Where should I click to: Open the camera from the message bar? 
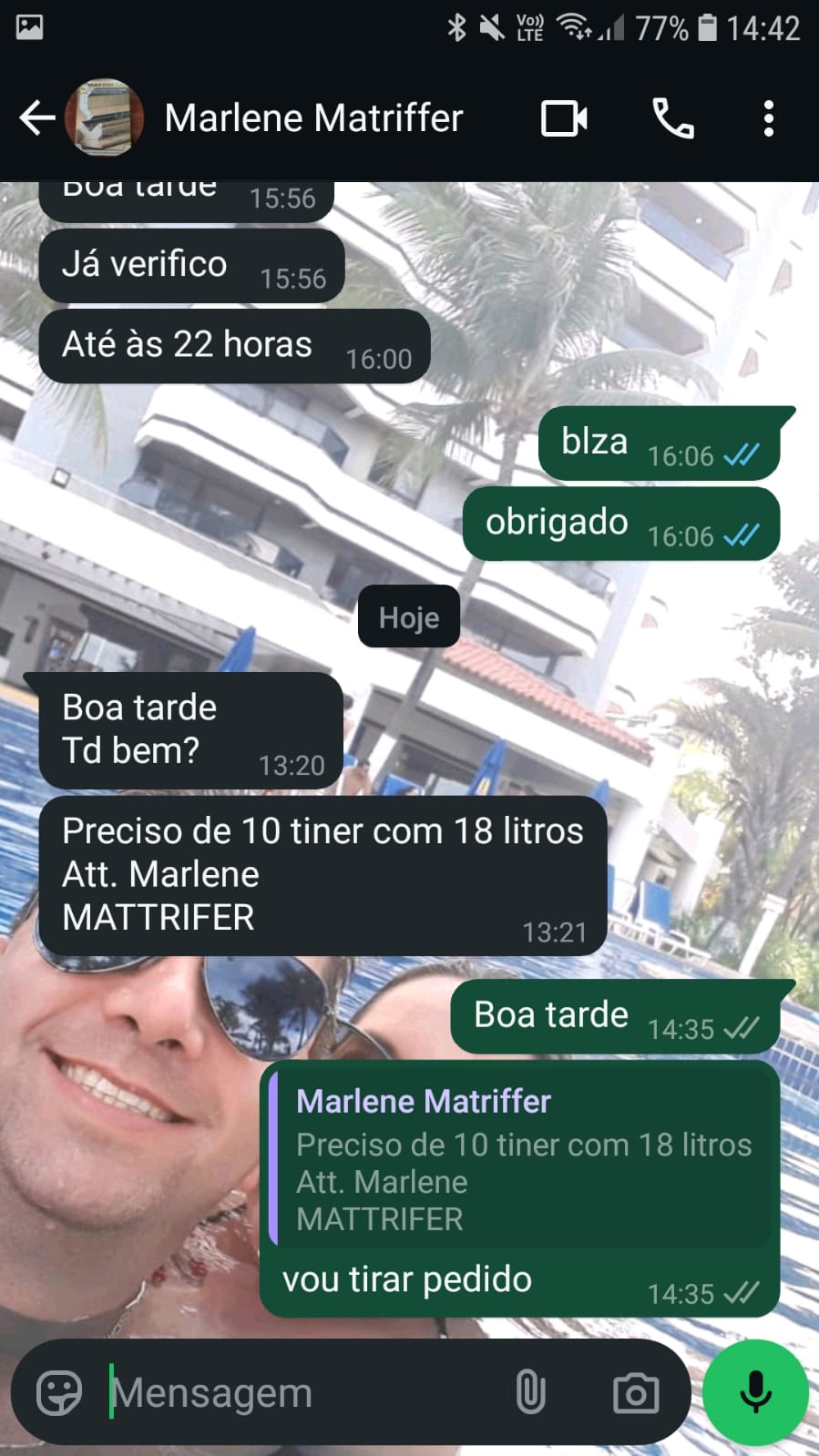coord(636,1392)
